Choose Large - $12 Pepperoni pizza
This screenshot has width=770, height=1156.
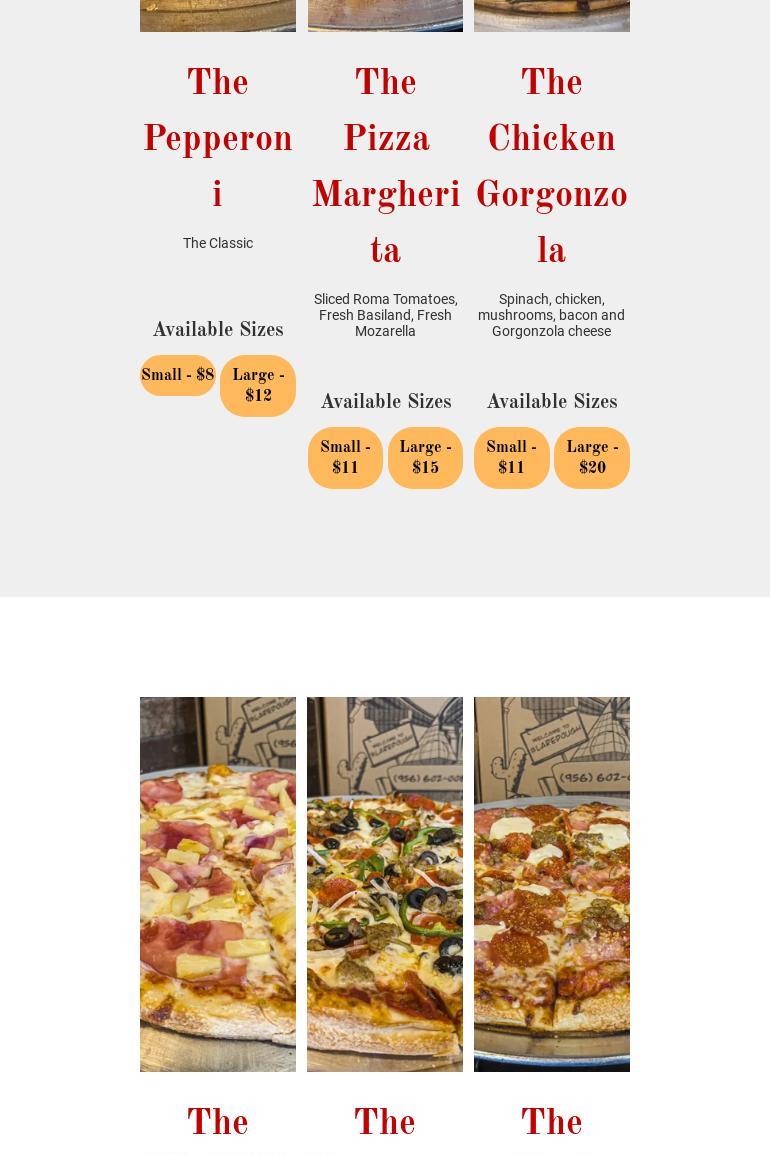tap(258, 386)
